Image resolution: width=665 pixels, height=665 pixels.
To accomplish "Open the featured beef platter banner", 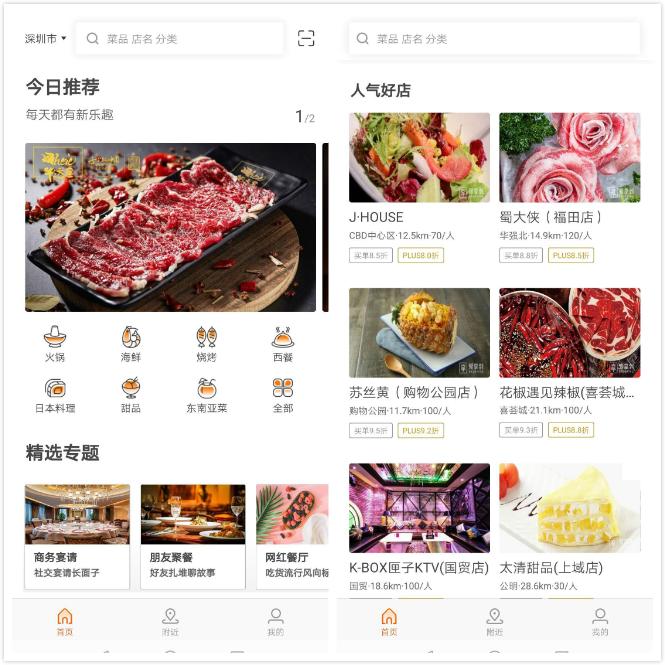I will tap(170, 227).
